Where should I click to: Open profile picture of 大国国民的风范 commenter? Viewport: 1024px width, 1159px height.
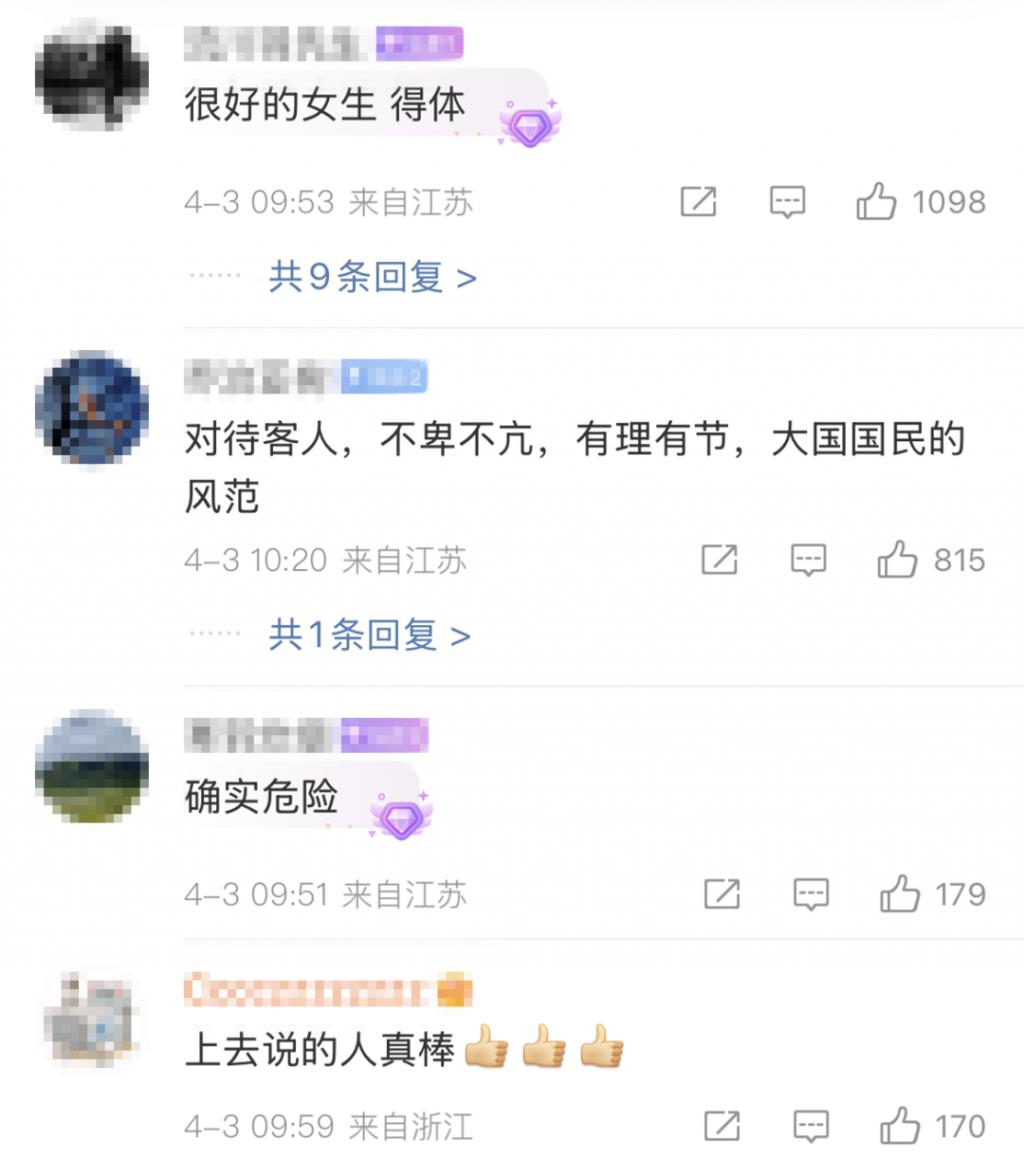91,408
